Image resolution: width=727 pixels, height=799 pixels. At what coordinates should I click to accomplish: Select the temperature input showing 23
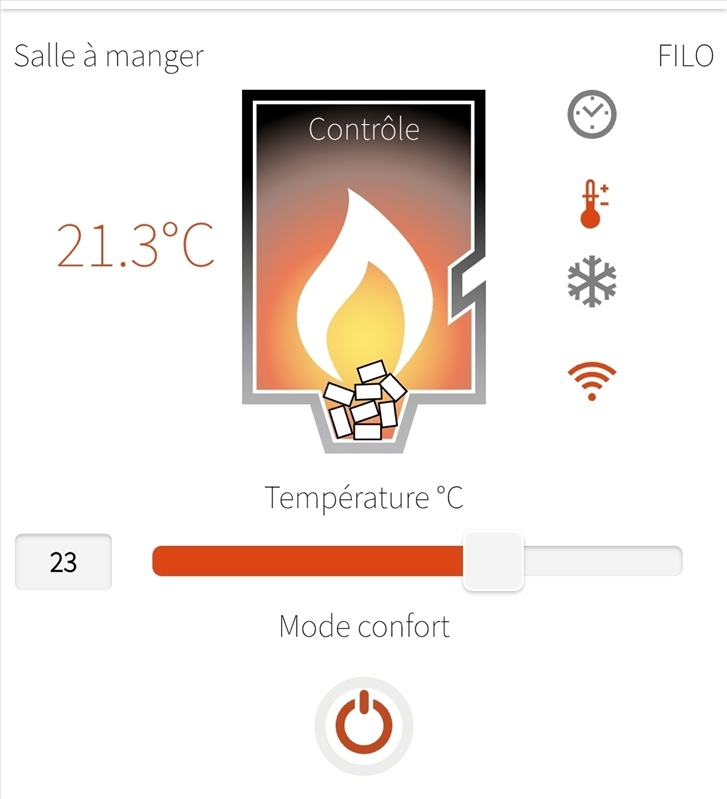(62, 562)
